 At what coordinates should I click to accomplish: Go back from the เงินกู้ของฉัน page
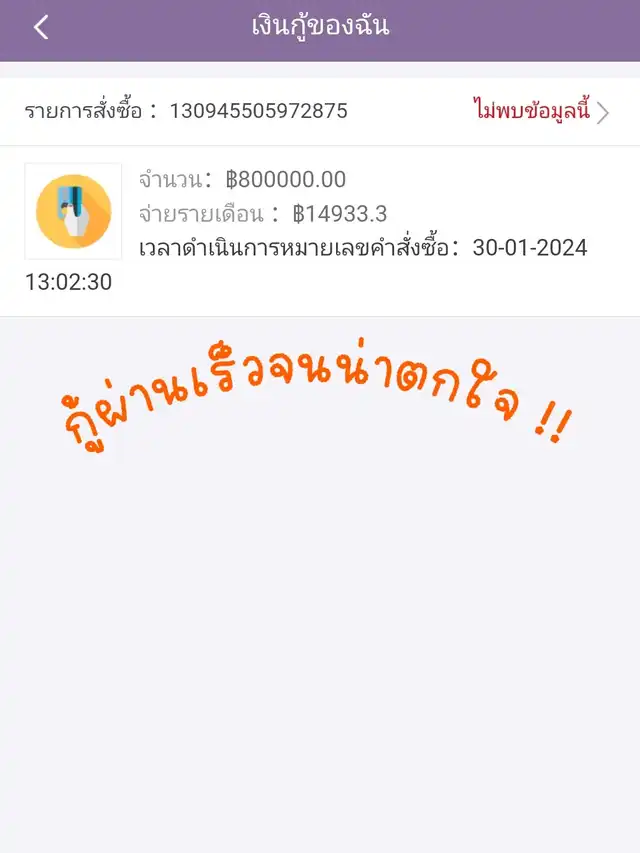coord(41,28)
